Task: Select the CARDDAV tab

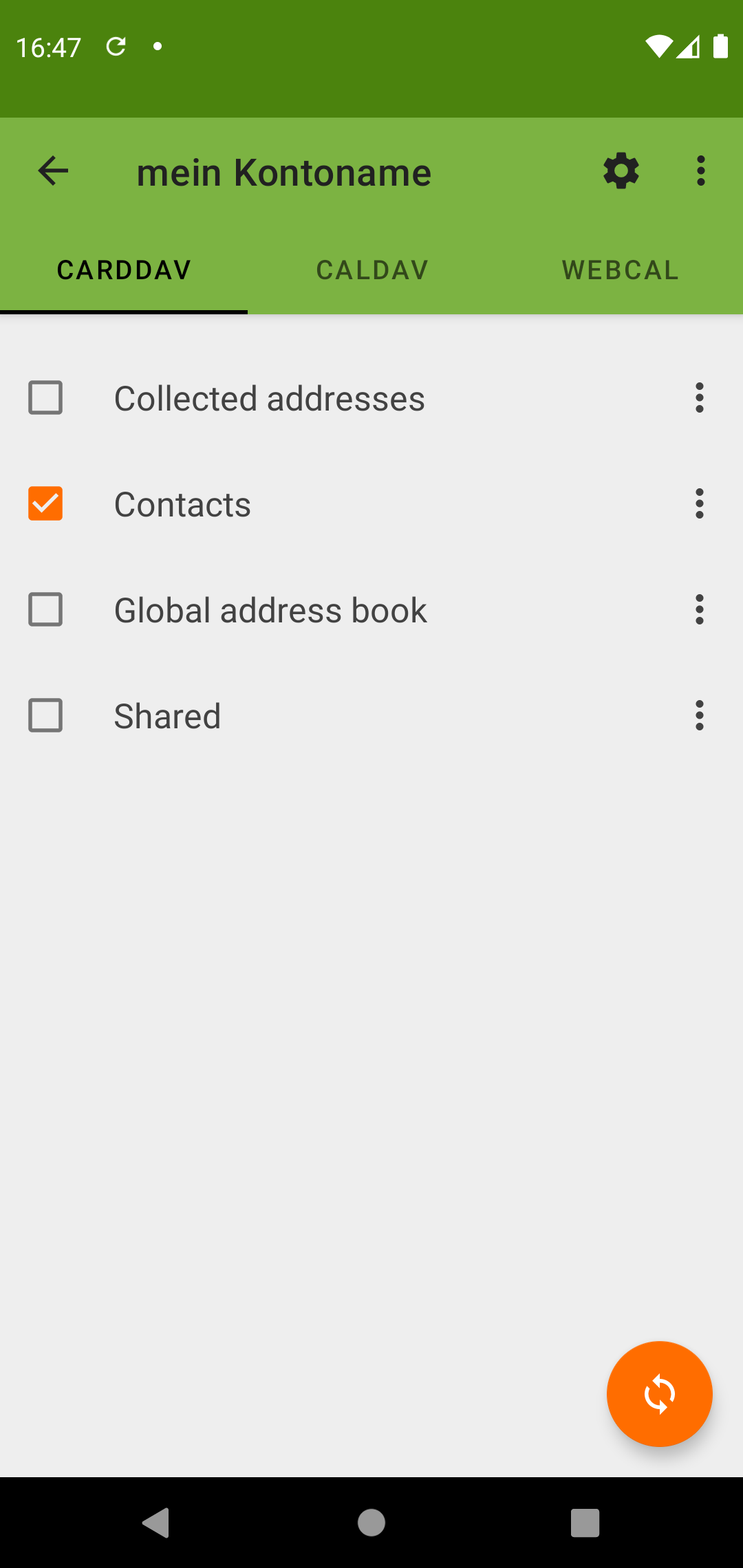Action: tap(124, 270)
